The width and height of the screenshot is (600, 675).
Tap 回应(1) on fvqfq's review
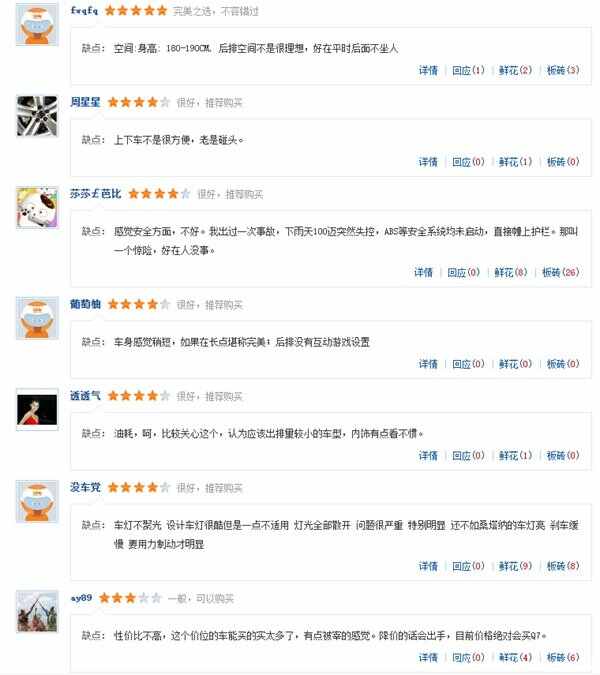point(467,70)
